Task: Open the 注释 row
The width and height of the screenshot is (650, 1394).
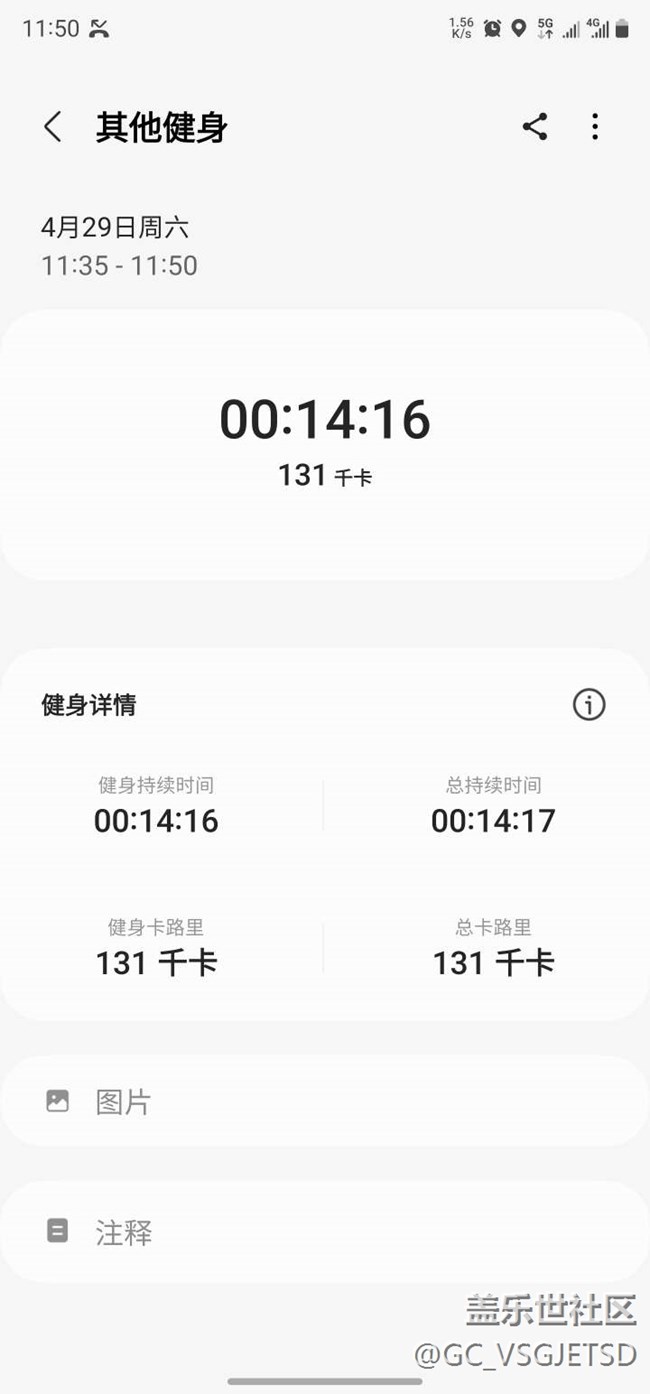Action: coord(325,1232)
